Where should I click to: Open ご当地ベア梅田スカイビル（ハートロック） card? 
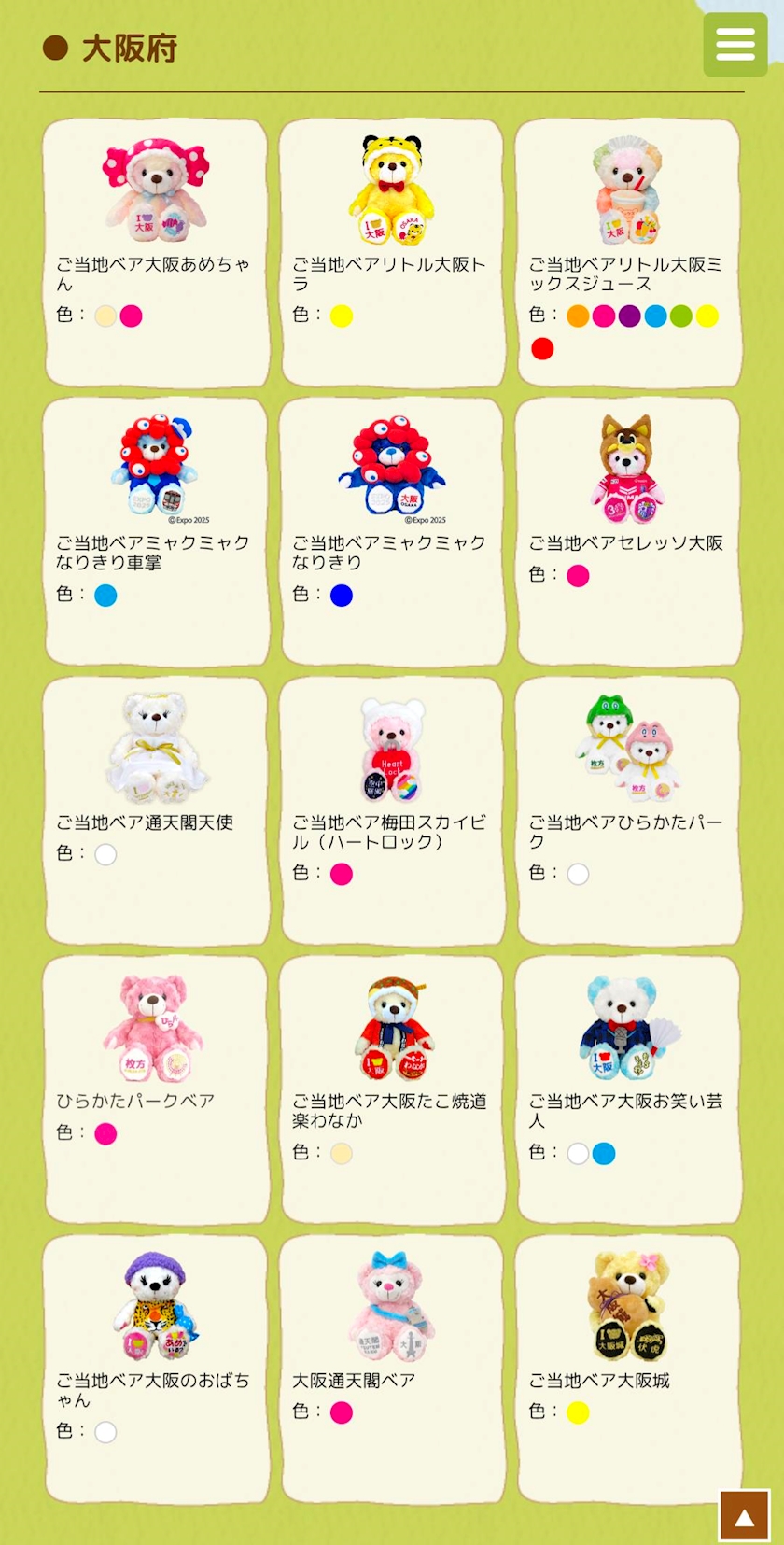click(392, 809)
